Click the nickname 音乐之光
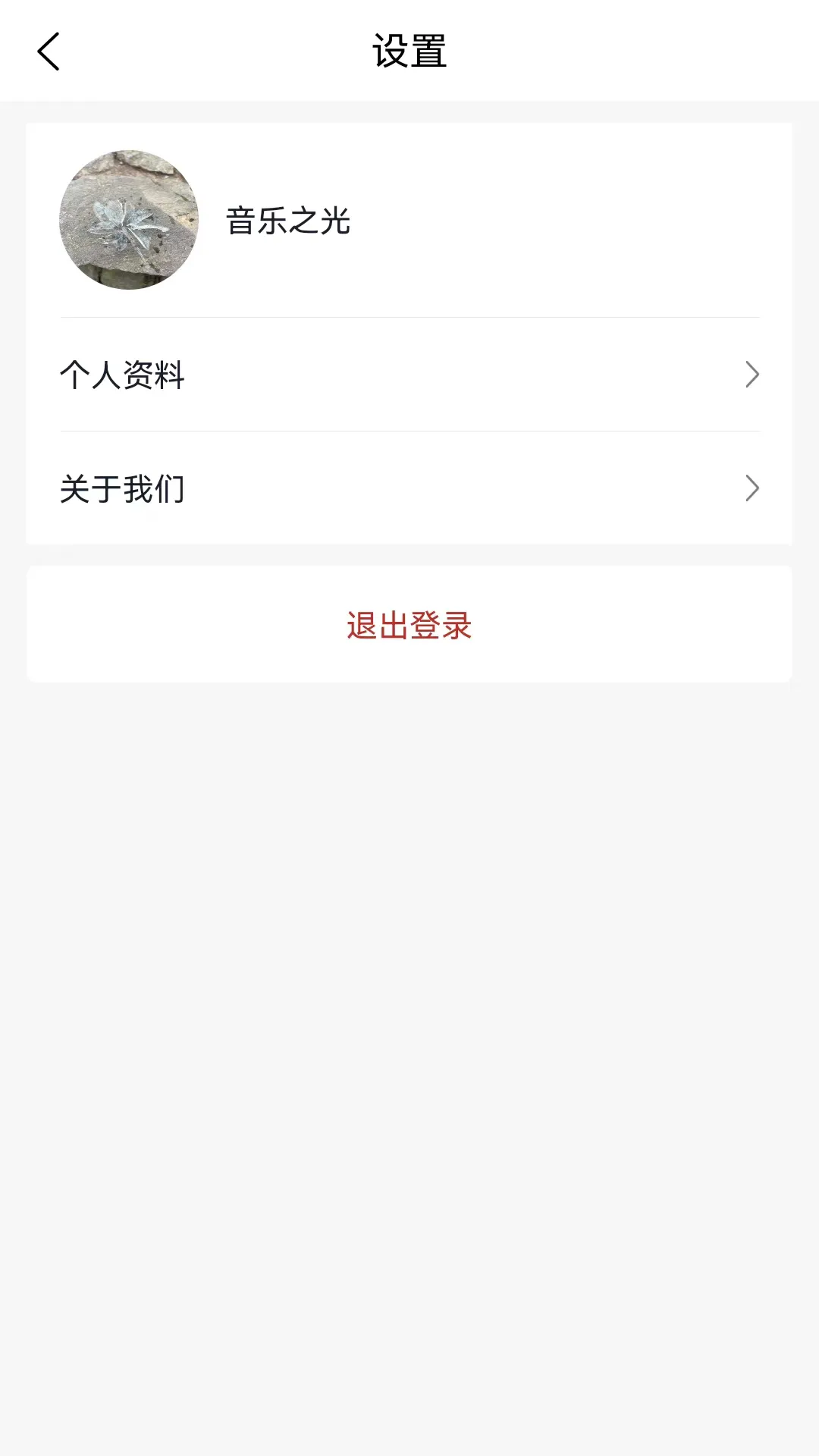 click(288, 222)
